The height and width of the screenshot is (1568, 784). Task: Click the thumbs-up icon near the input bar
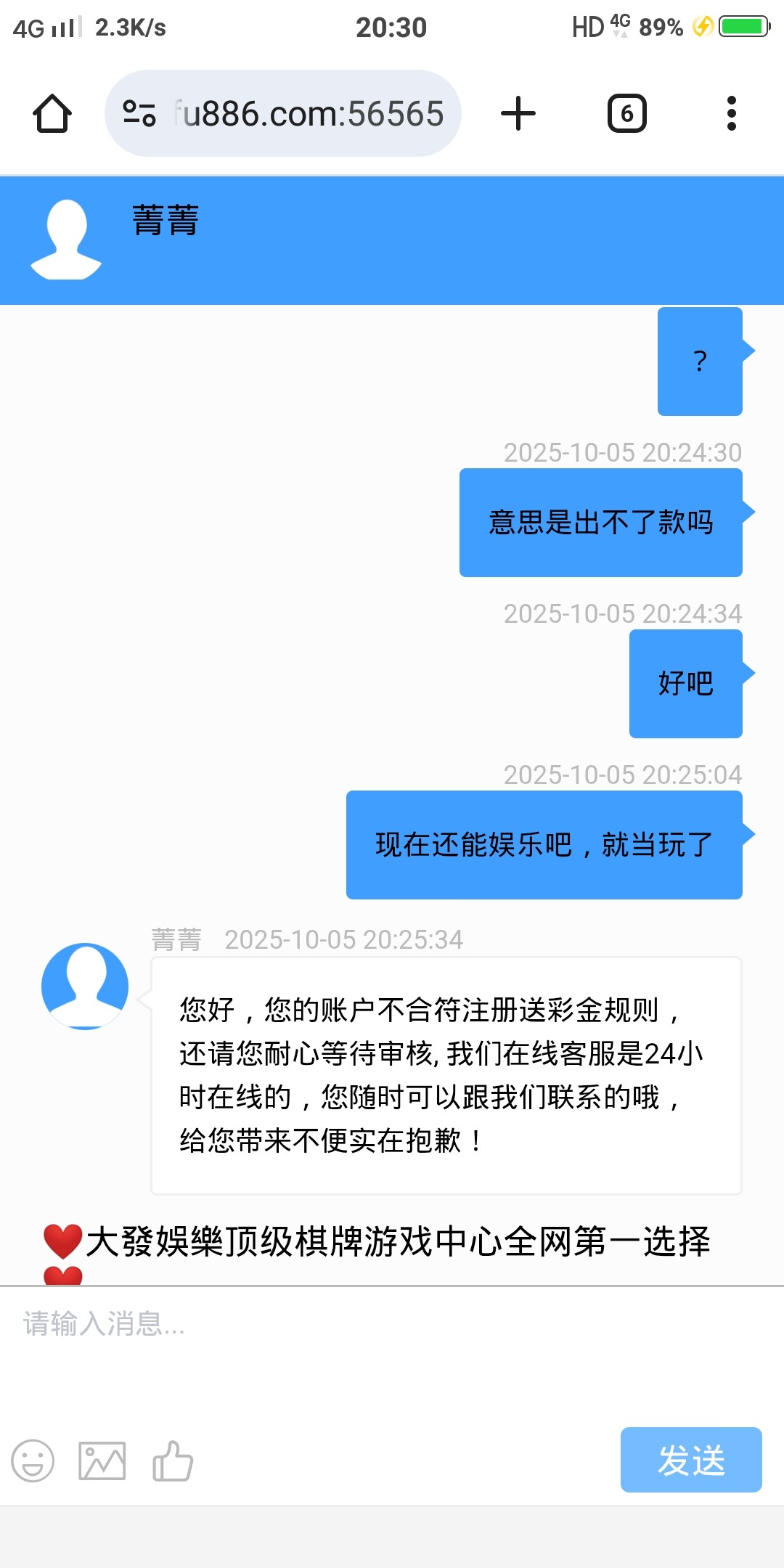tap(171, 1461)
